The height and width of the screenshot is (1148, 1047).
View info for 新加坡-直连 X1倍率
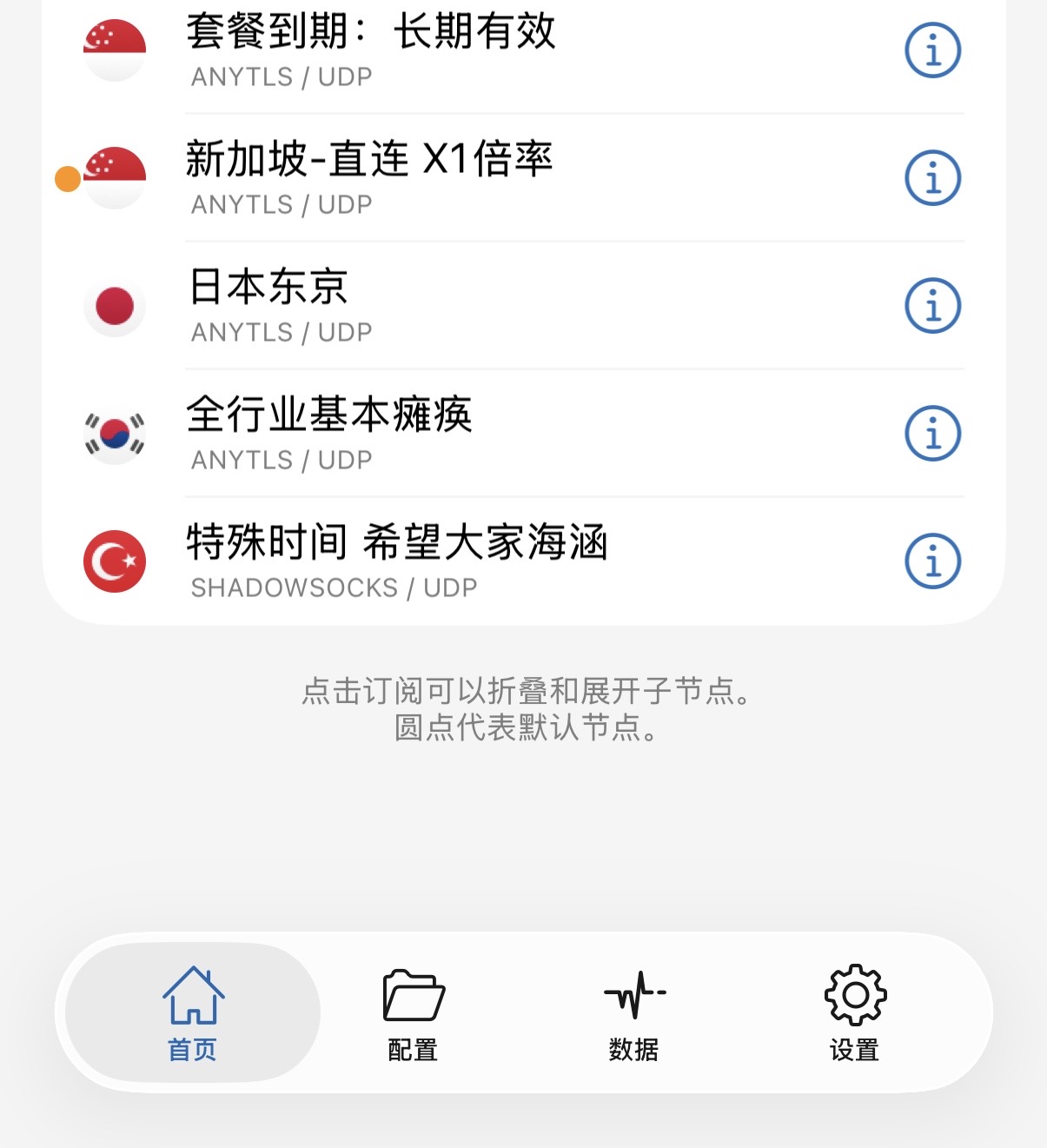click(932, 178)
